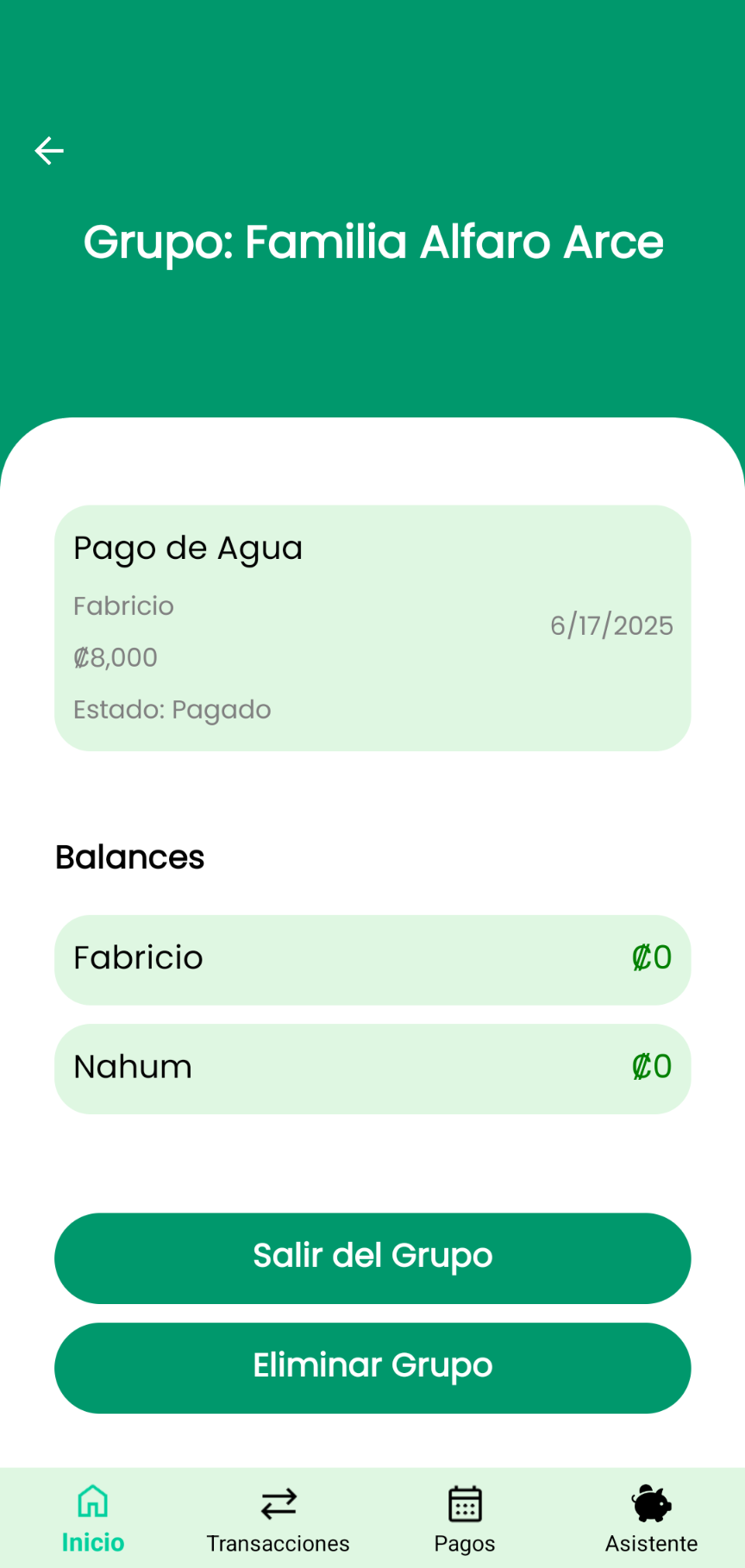Tap the Salir del Grupo button
The height and width of the screenshot is (1568, 745).
pyautogui.click(x=372, y=1258)
